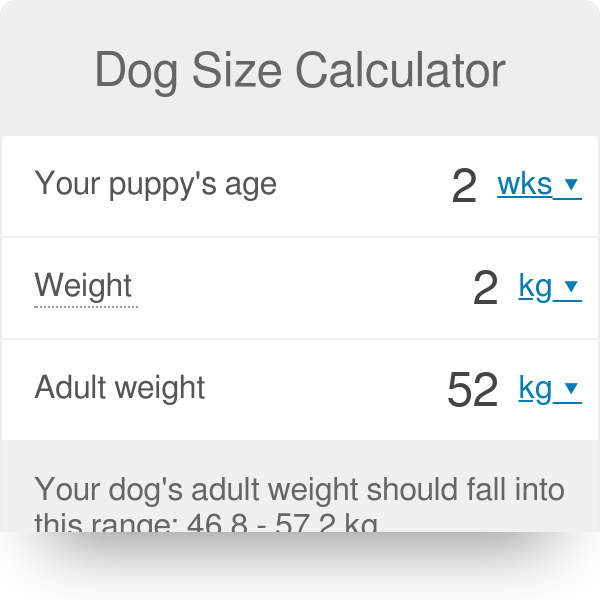Edit the Weight value field
600x600 pixels.
click(x=484, y=289)
